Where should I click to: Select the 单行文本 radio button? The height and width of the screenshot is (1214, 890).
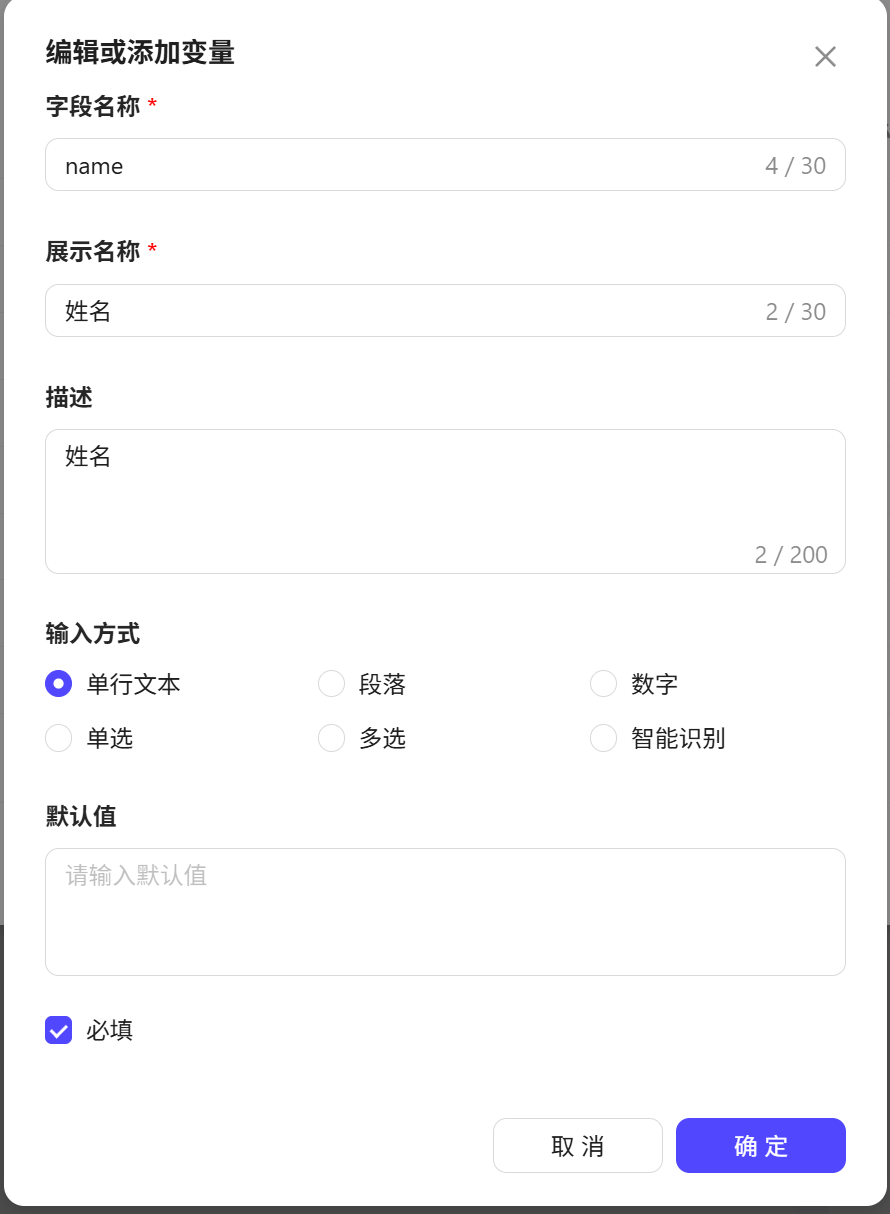click(58, 683)
